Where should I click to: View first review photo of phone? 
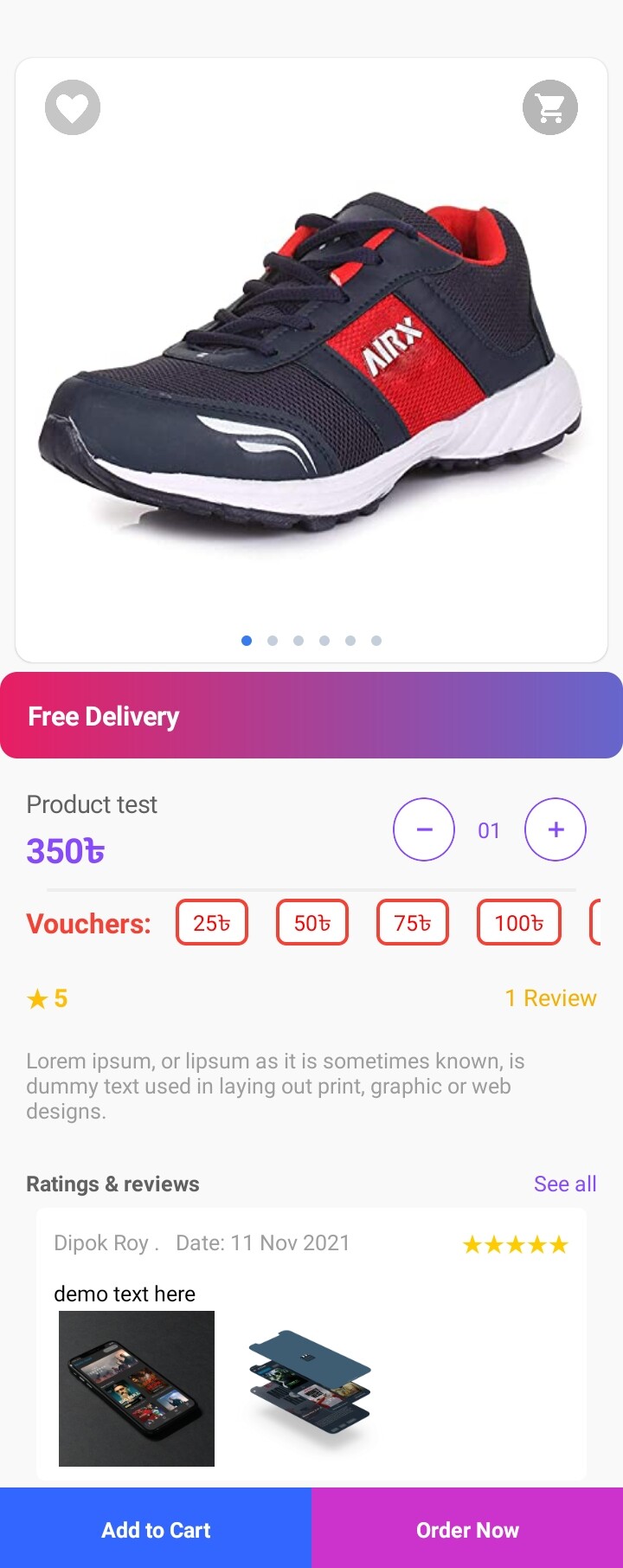point(137,1388)
